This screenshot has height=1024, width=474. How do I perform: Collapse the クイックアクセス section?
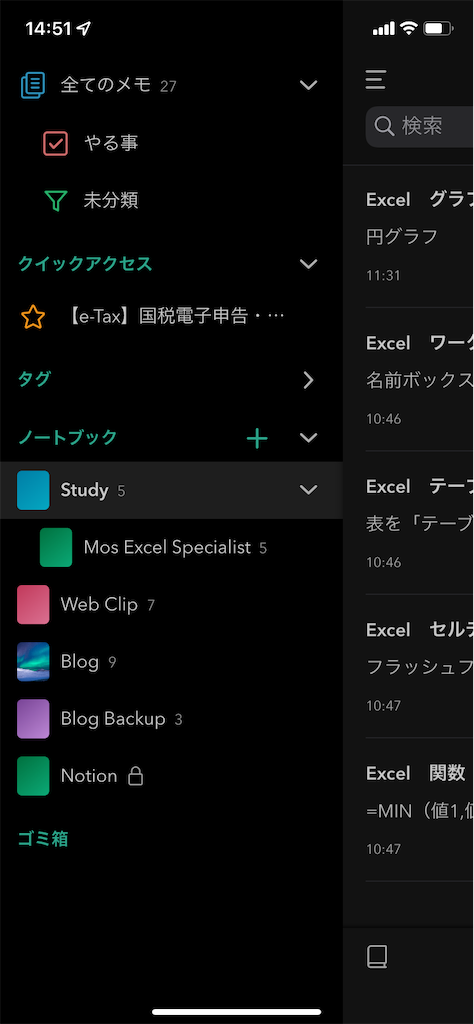point(308,264)
